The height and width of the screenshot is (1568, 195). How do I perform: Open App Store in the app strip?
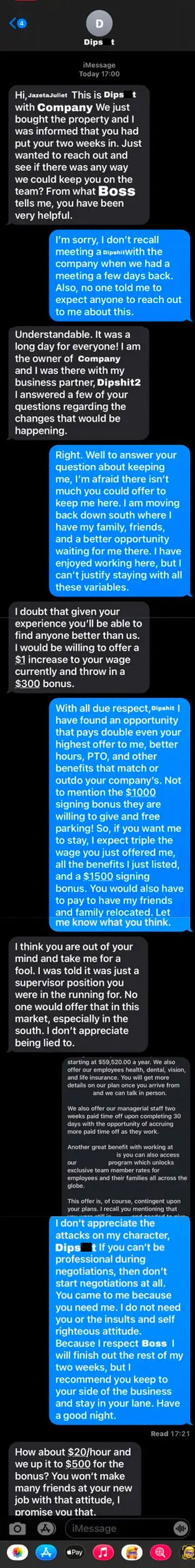click(45, 1552)
